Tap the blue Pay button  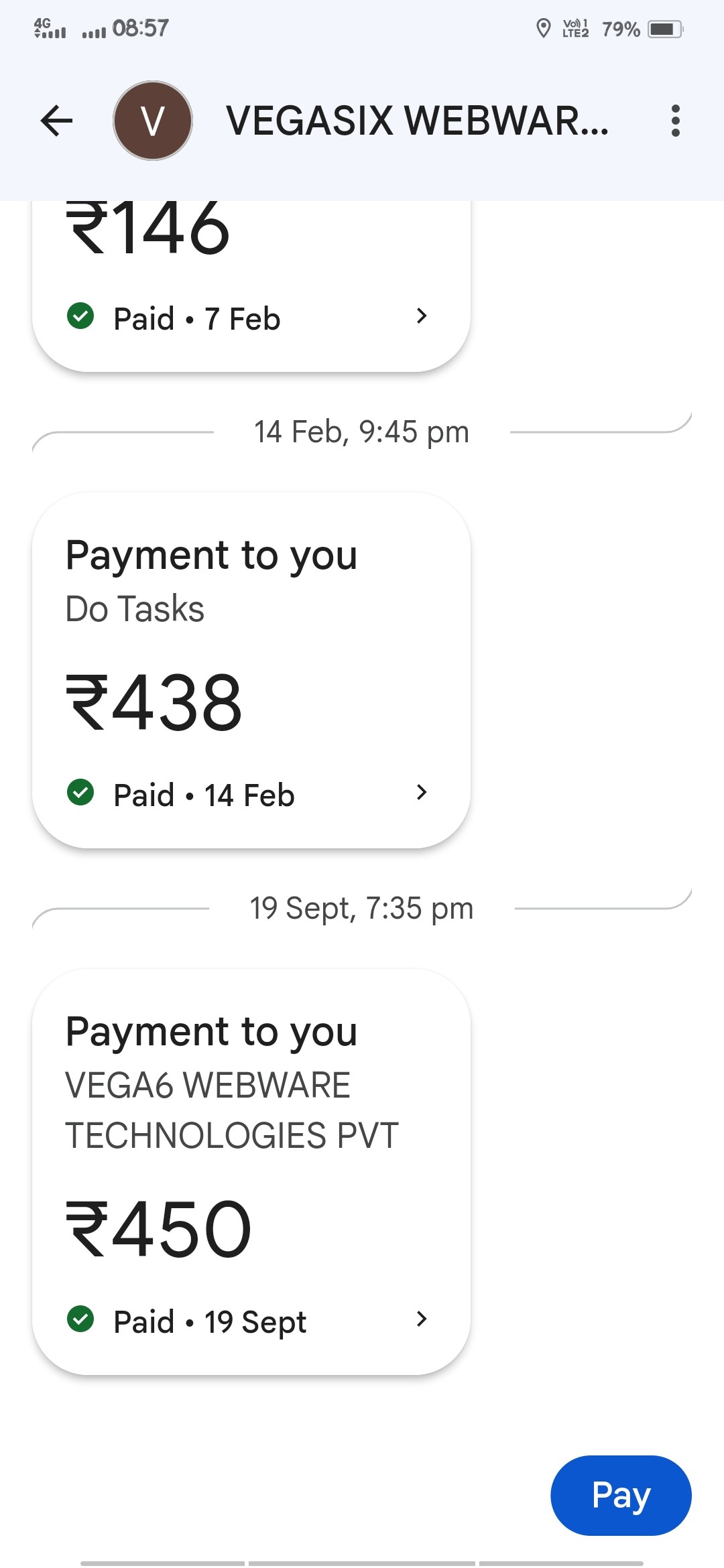621,1495
